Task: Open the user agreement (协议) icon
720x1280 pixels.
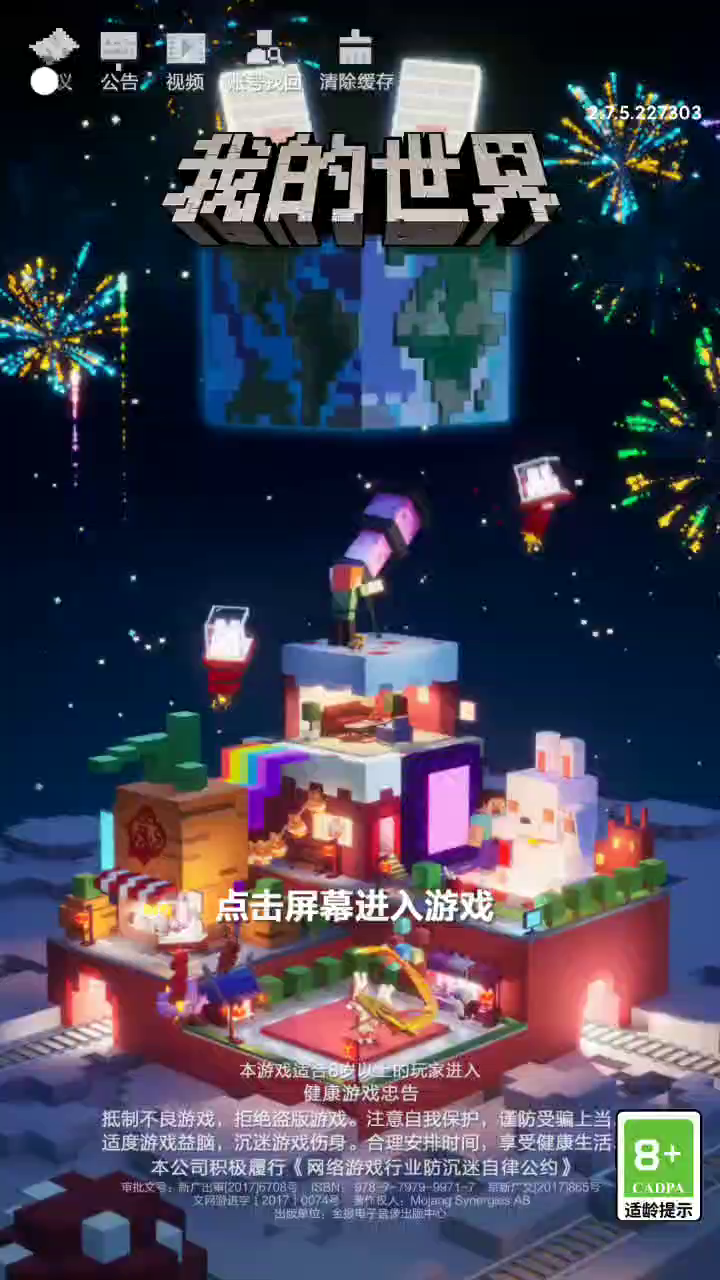Action: pos(54,60)
